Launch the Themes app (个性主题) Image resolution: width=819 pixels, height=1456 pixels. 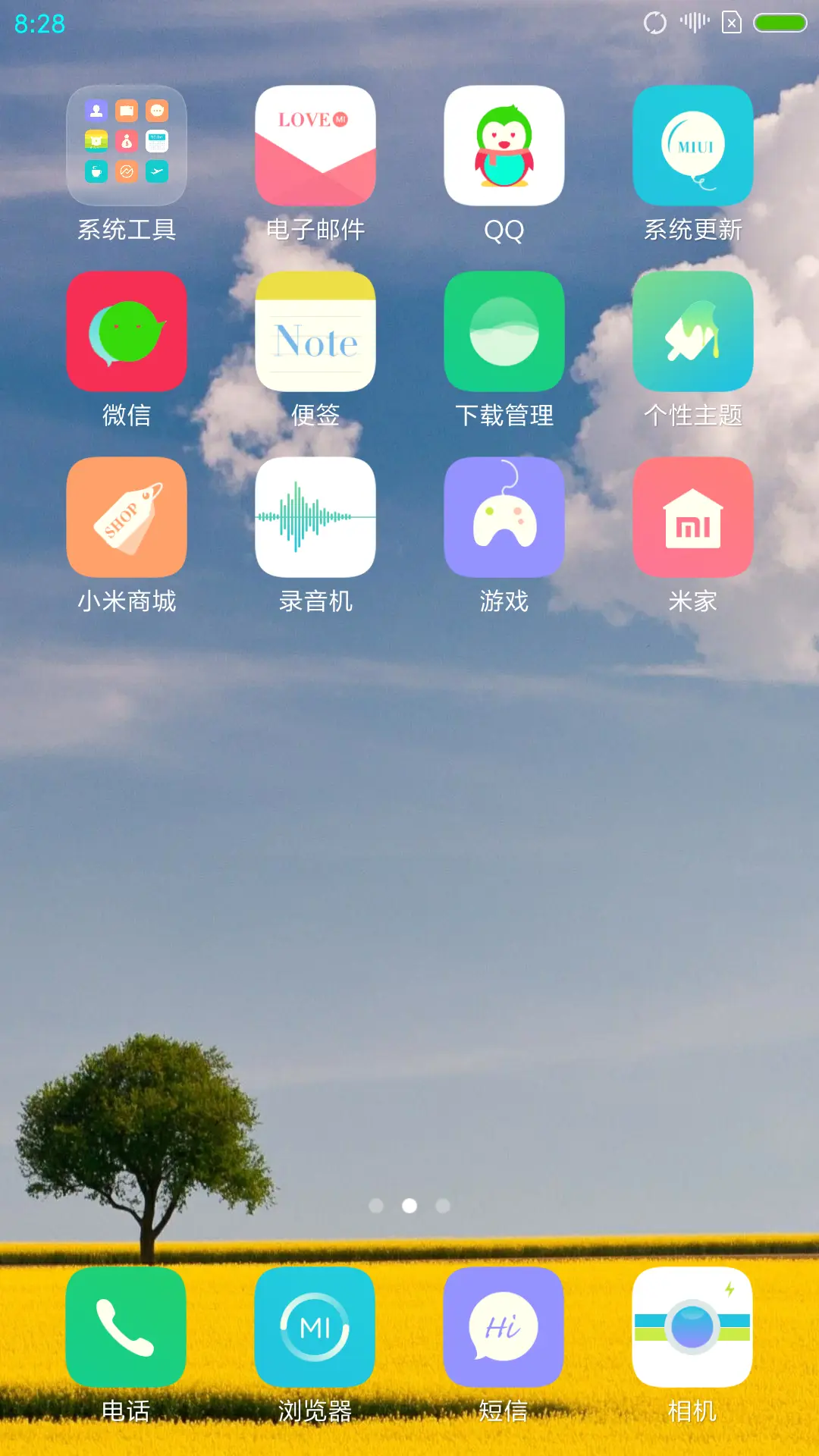[x=693, y=332]
